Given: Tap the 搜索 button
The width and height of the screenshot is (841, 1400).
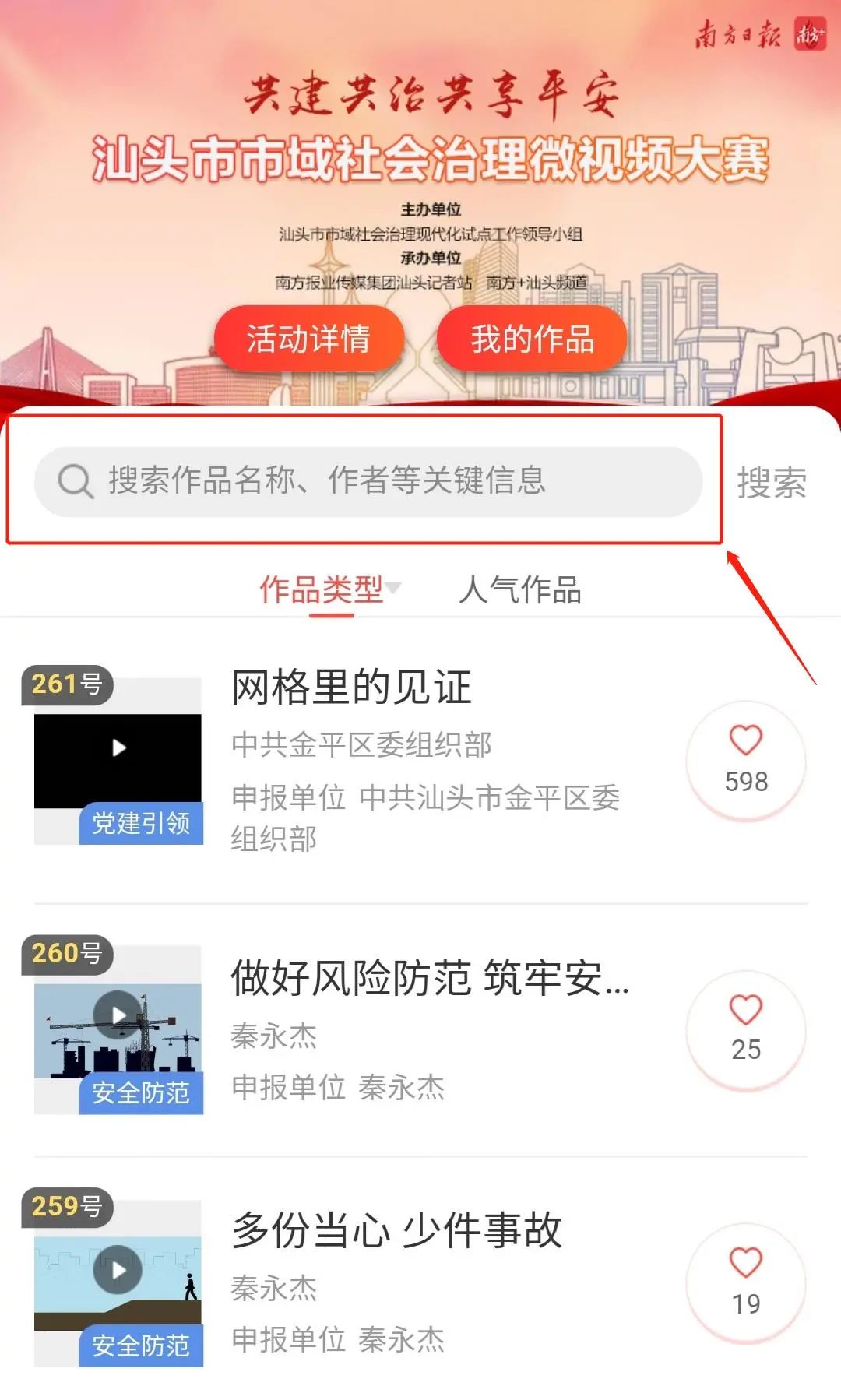Looking at the screenshot, I should coord(772,483).
